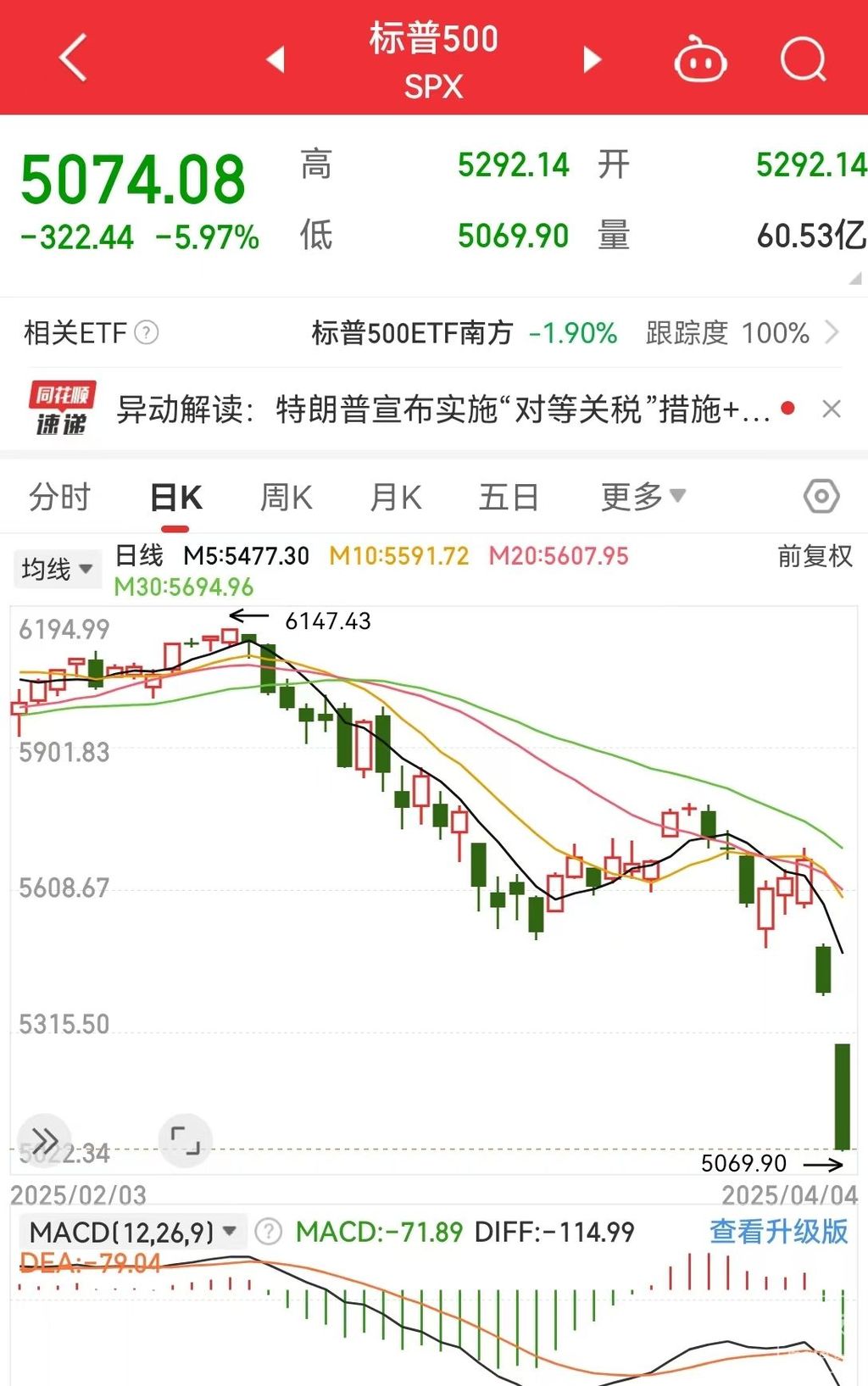This screenshot has height=1386, width=868.
Task: Switch to the 分时 chart tab
Action: point(59,497)
